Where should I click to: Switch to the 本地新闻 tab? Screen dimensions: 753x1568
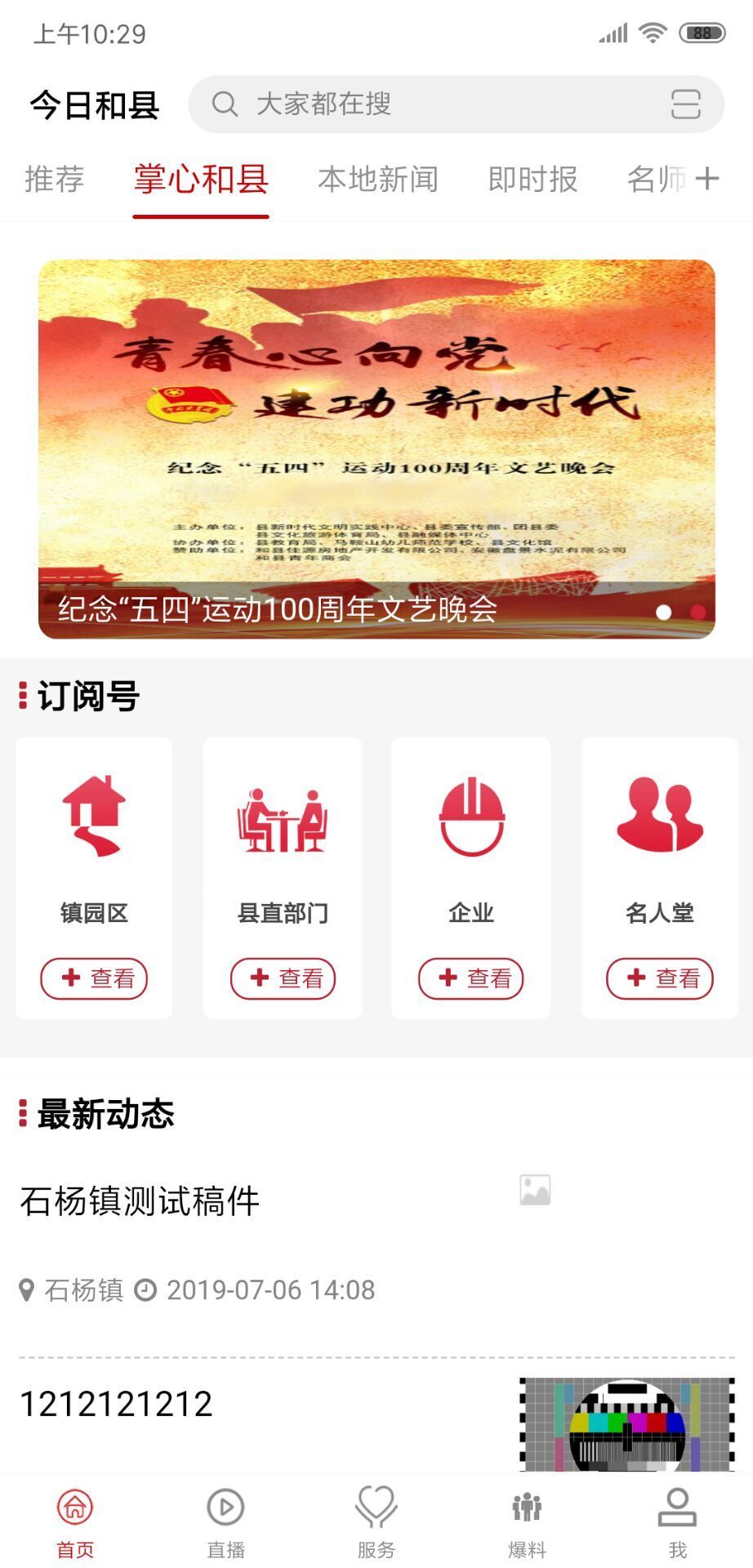point(378,180)
